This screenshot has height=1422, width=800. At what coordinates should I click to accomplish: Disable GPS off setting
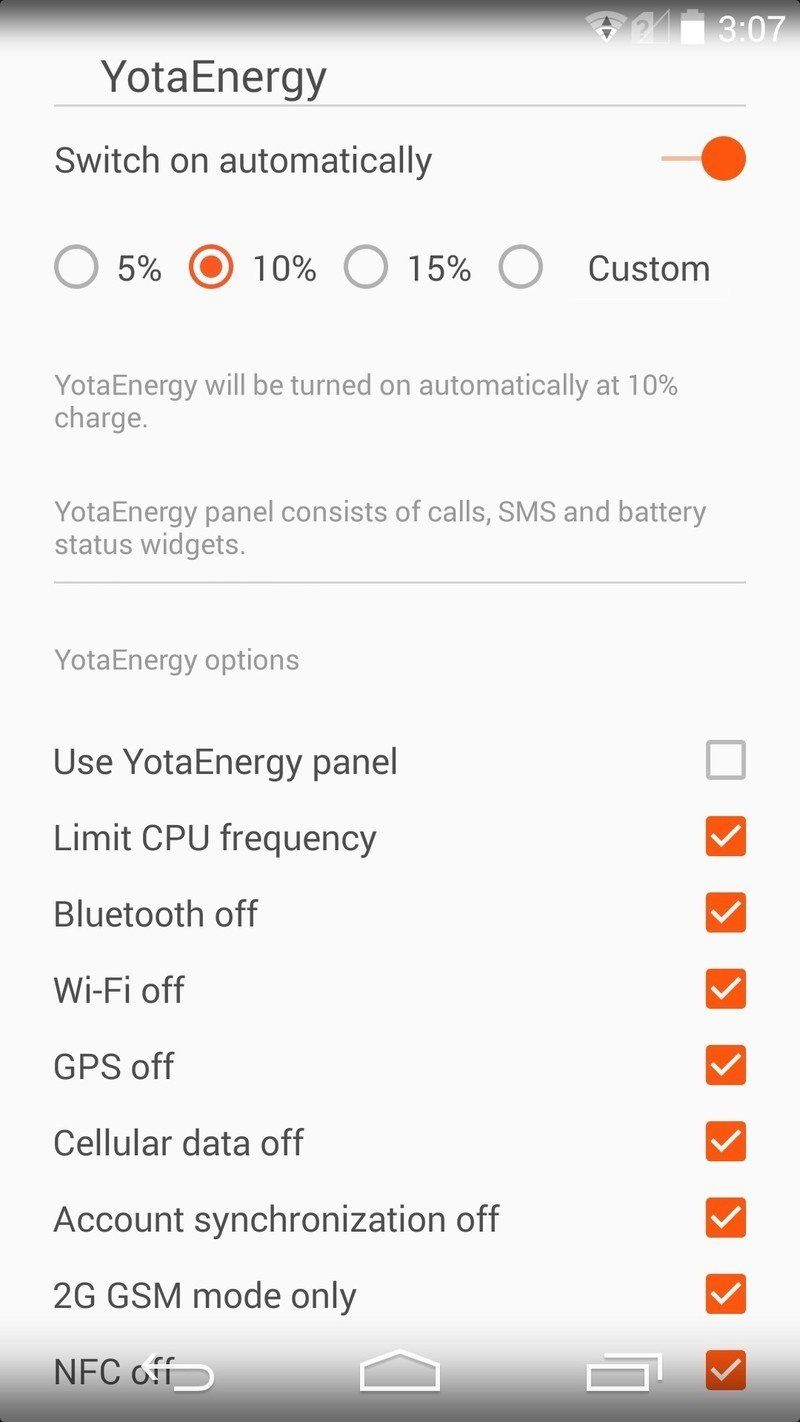point(725,1066)
